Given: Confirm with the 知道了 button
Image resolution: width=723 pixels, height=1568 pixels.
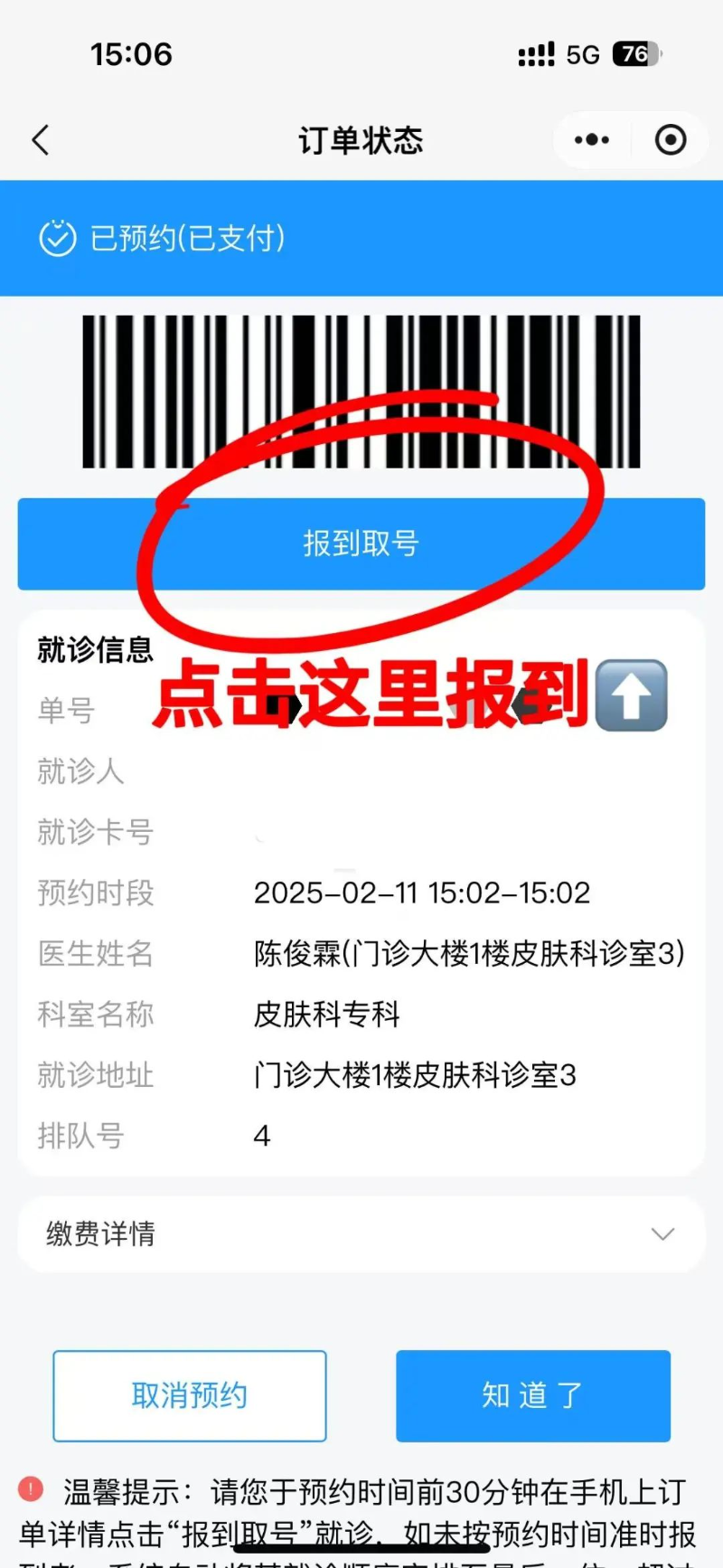Looking at the screenshot, I should point(533,1395).
